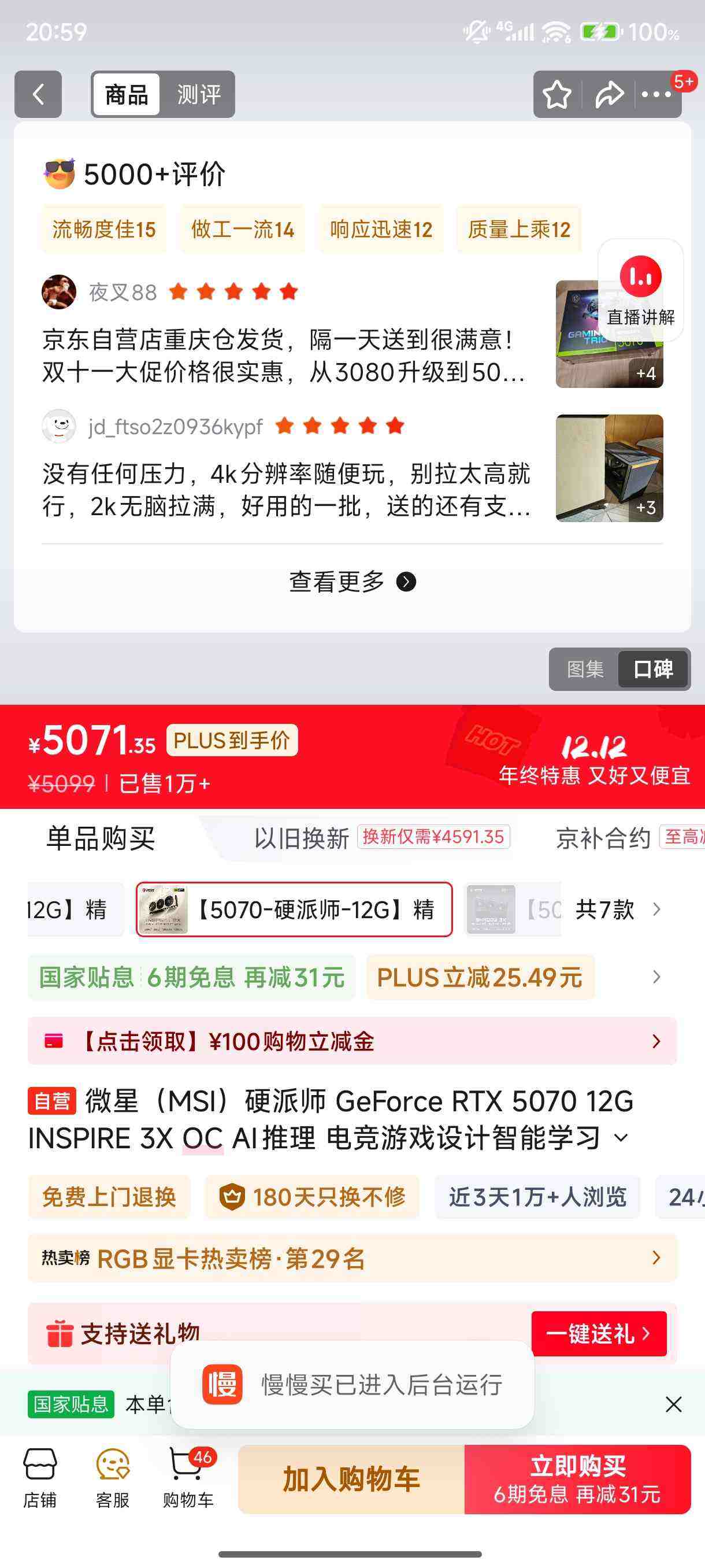Viewport: 705px width, 1568px height.
Task: Select the 【5070-硬派师-12G】 variant
Action: point(293,909)
